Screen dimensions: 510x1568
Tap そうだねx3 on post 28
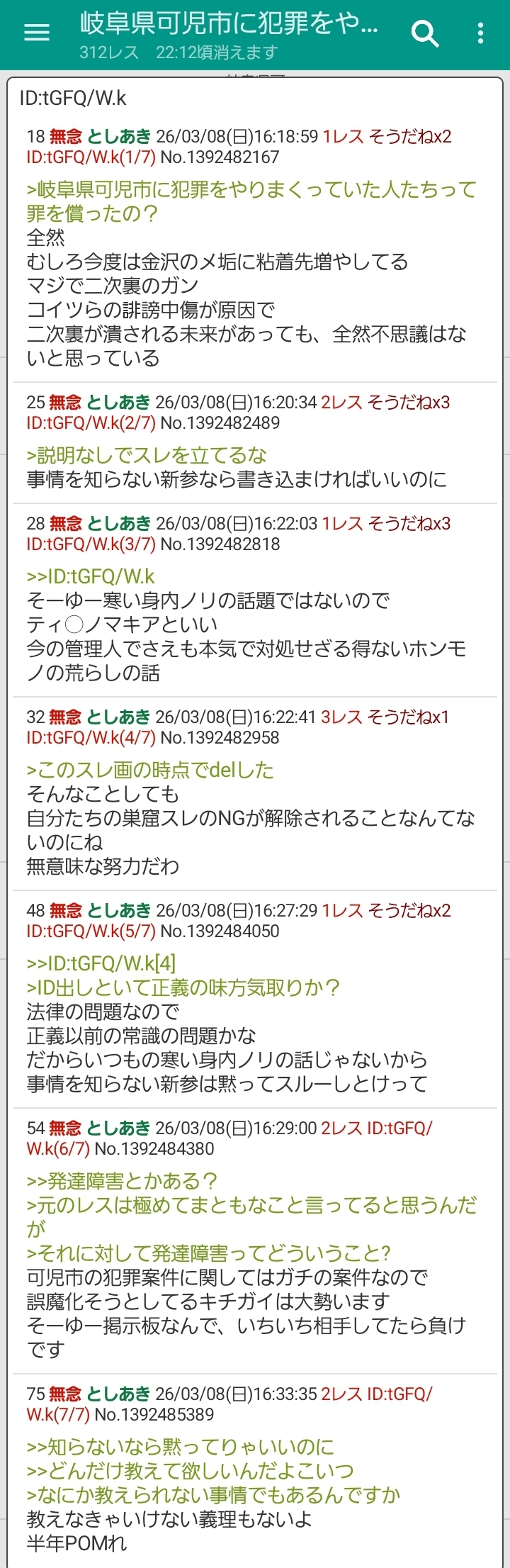[409, 524]
